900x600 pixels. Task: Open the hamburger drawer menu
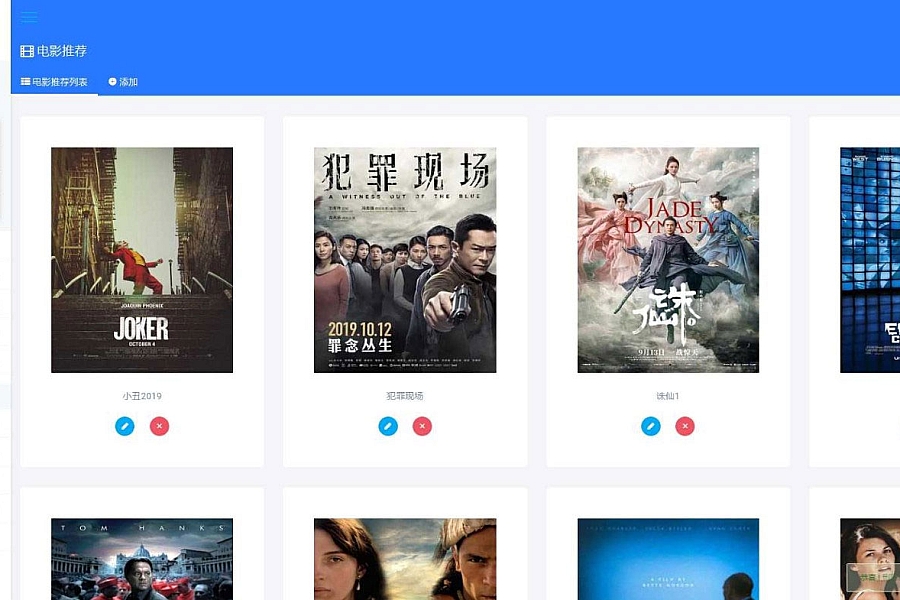pos(28,17)
